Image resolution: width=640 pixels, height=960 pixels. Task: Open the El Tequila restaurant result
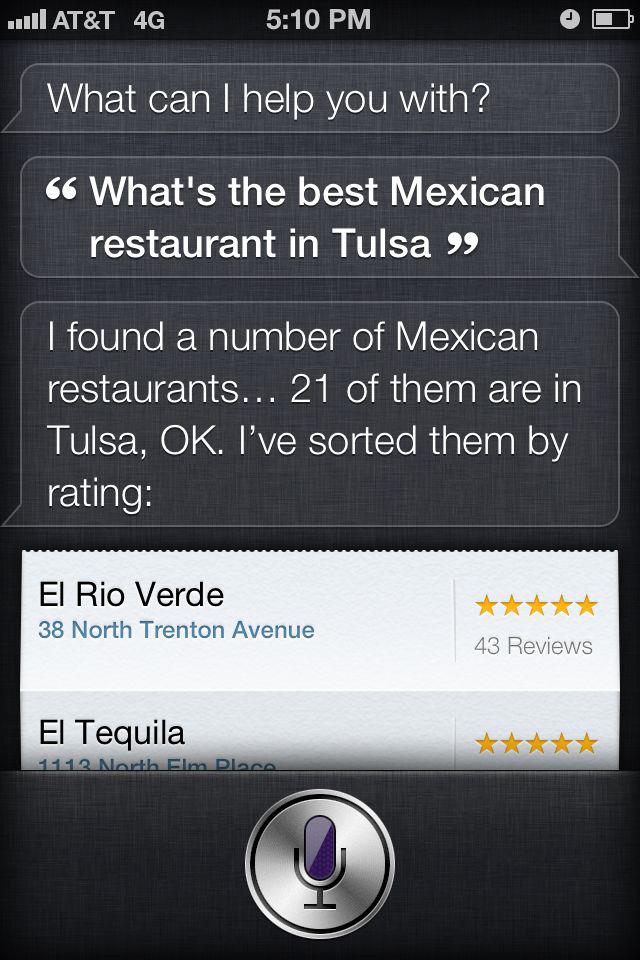coord(236,740)
